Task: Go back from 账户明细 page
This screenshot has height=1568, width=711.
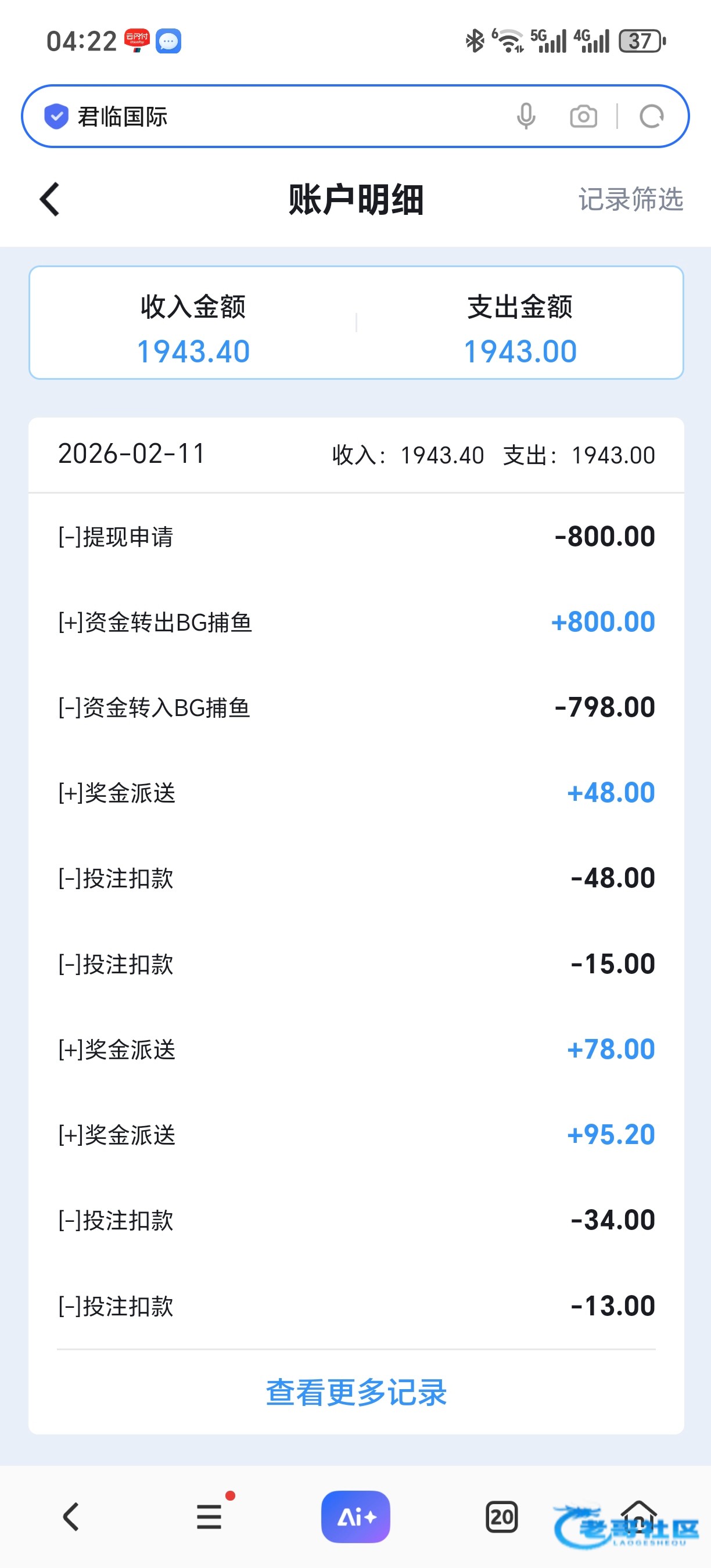Action: tap(50, 199)
